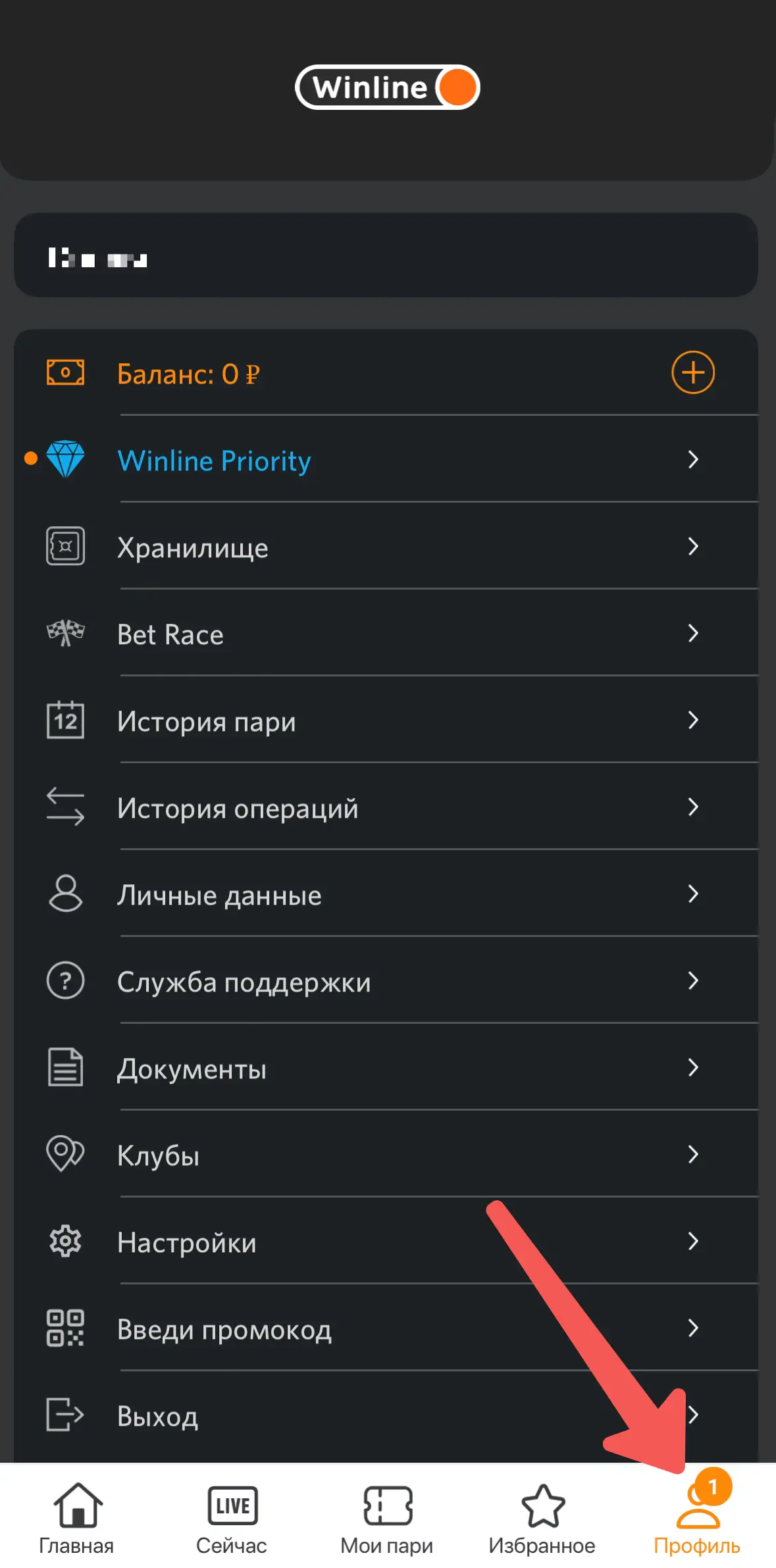Click the gear icon next to Настройки

click(65, 1242)
